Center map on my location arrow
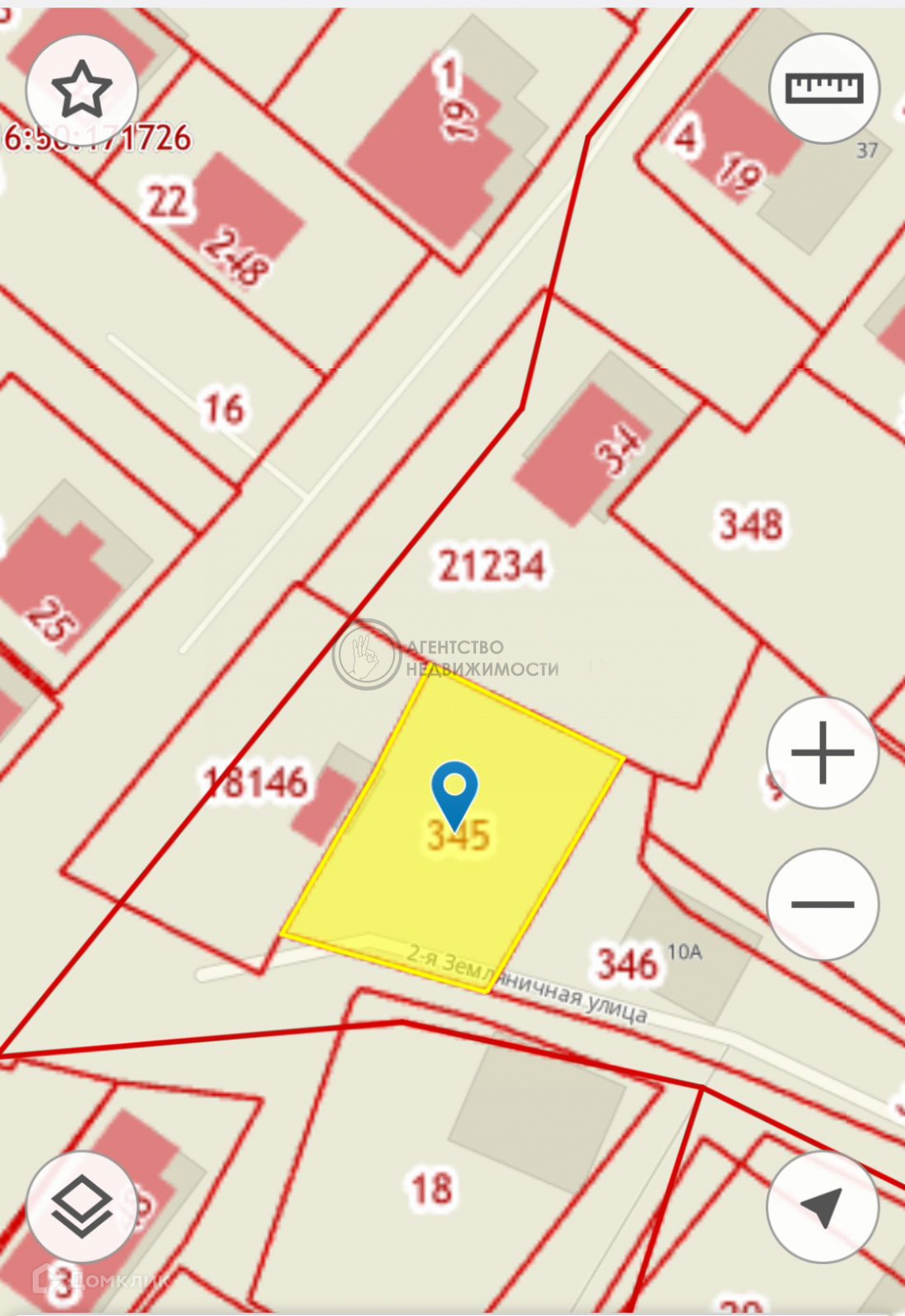Image resolution: width=905 pixels, height=1316 pixels. [x=823, y=1206]
